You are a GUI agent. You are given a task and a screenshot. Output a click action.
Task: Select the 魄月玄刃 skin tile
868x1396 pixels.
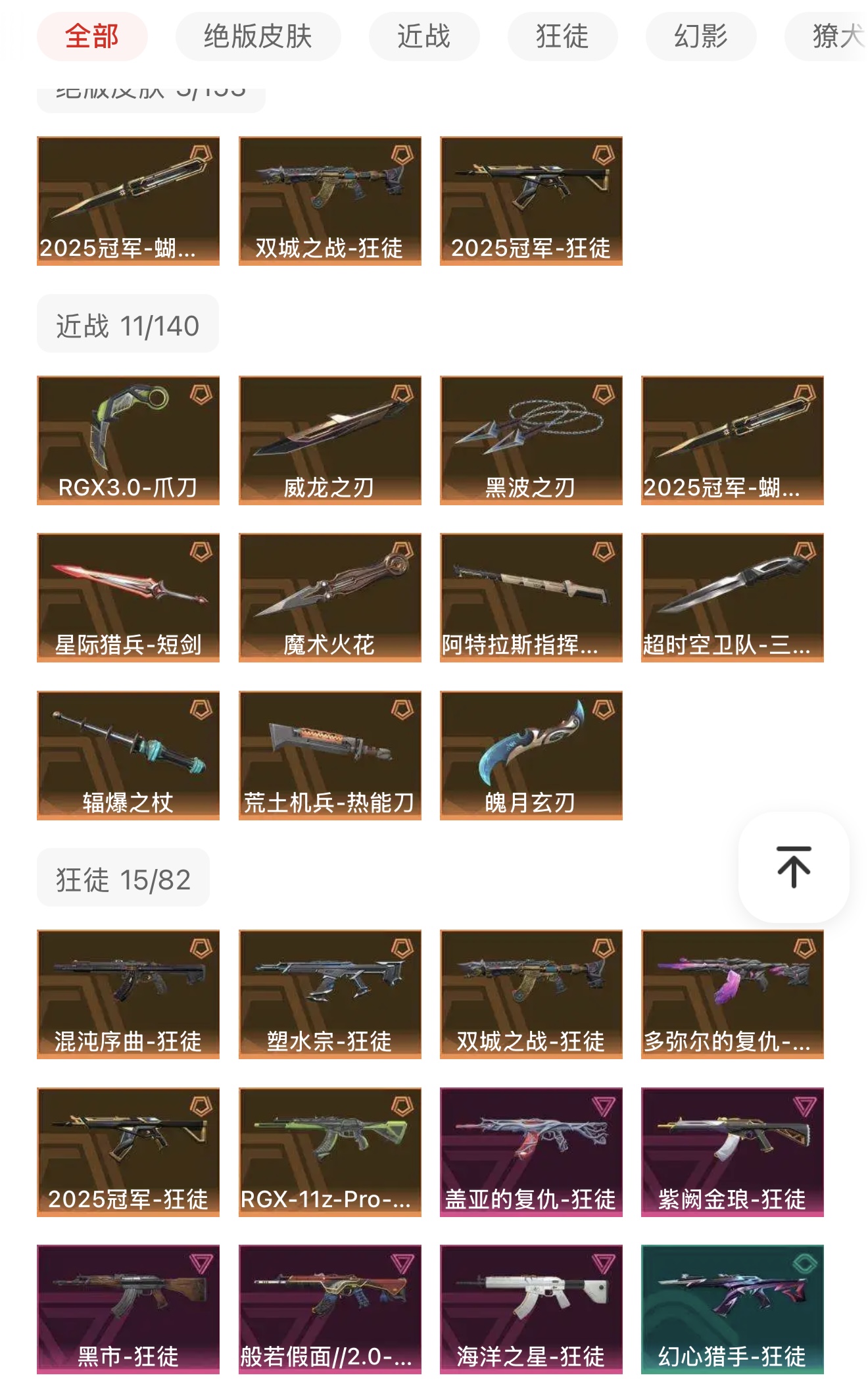tap(531, 755)
